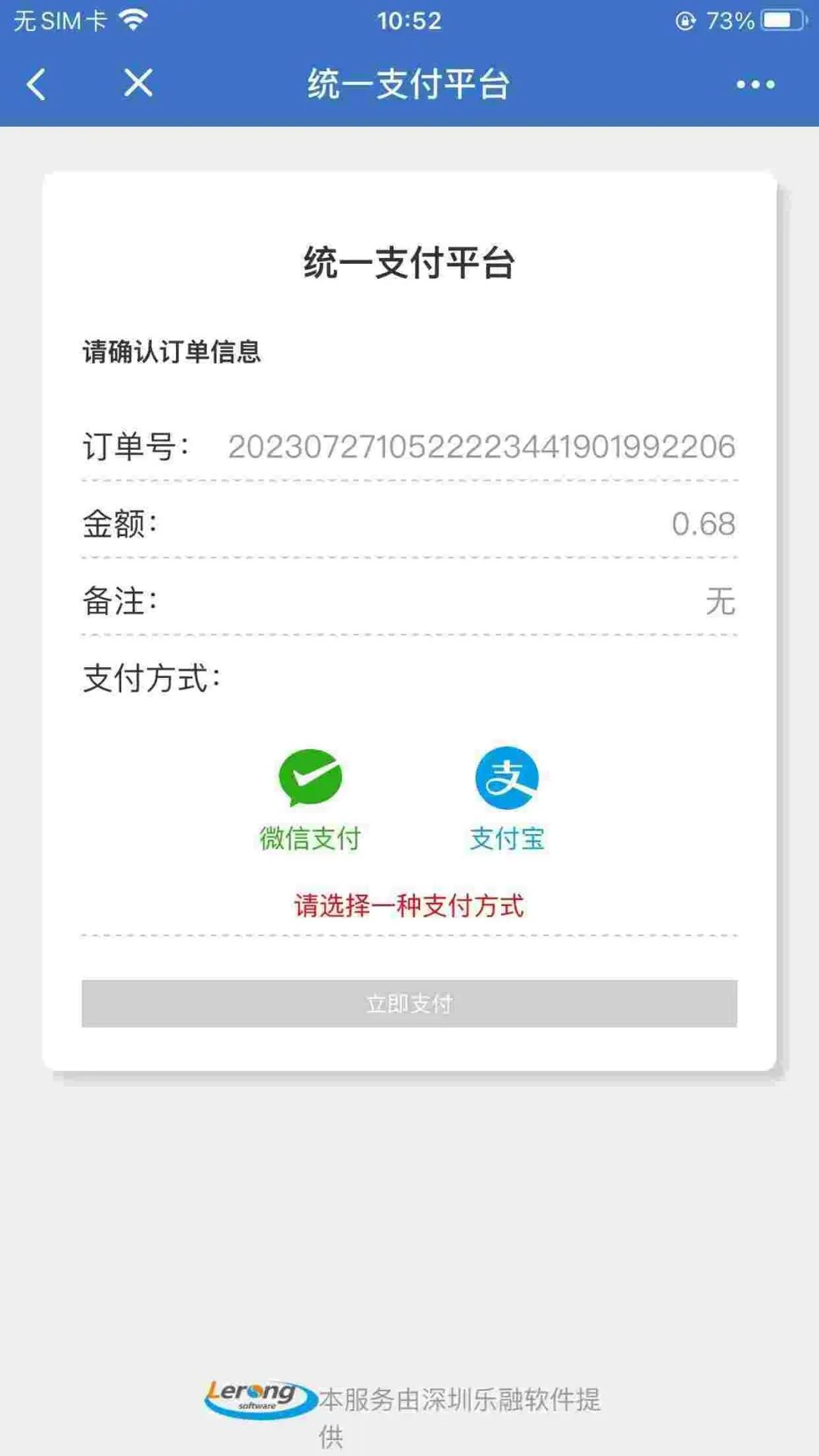
Task: Select 微信支付 as payment method
Action: tap(310, 798)
